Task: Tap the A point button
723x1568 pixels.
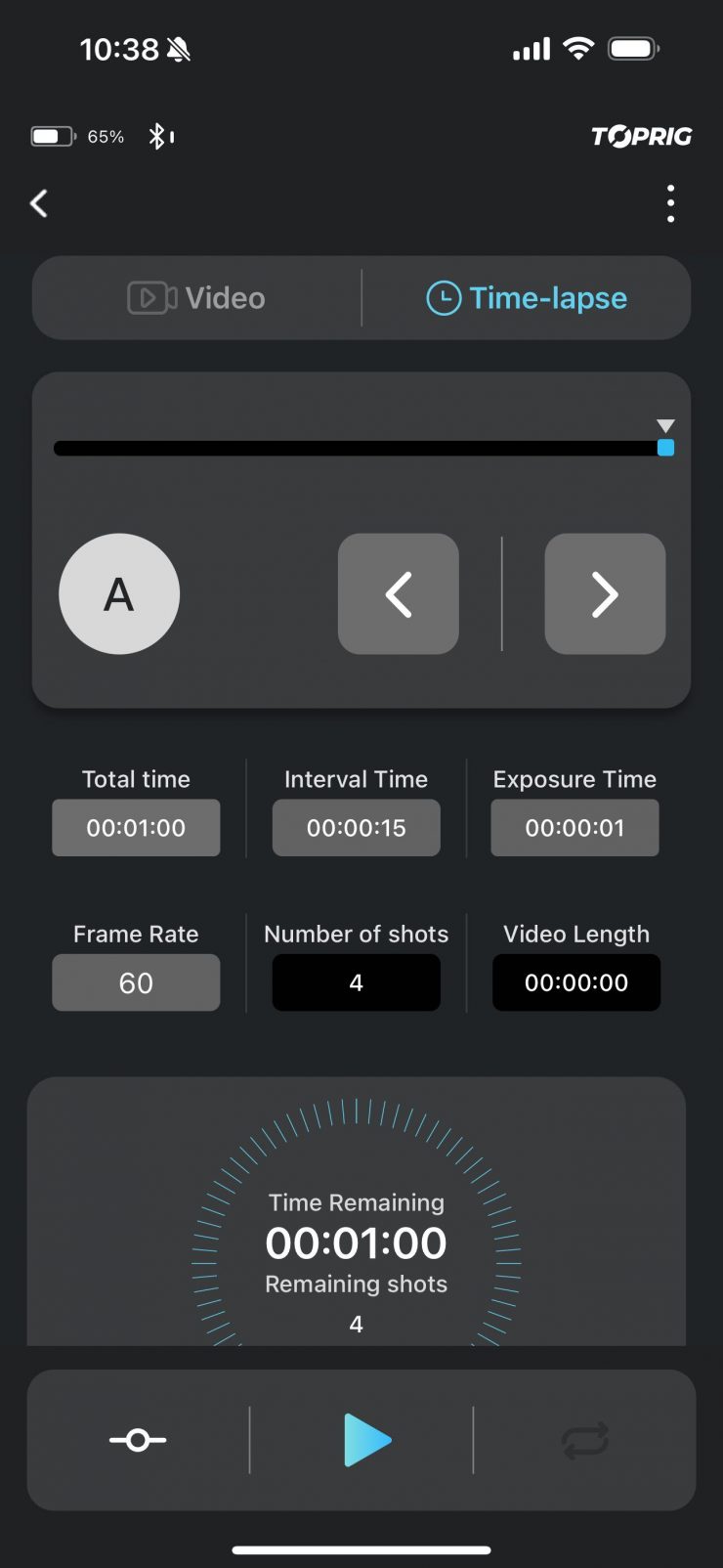Action: pyautogui.click(x=119, y=593)
